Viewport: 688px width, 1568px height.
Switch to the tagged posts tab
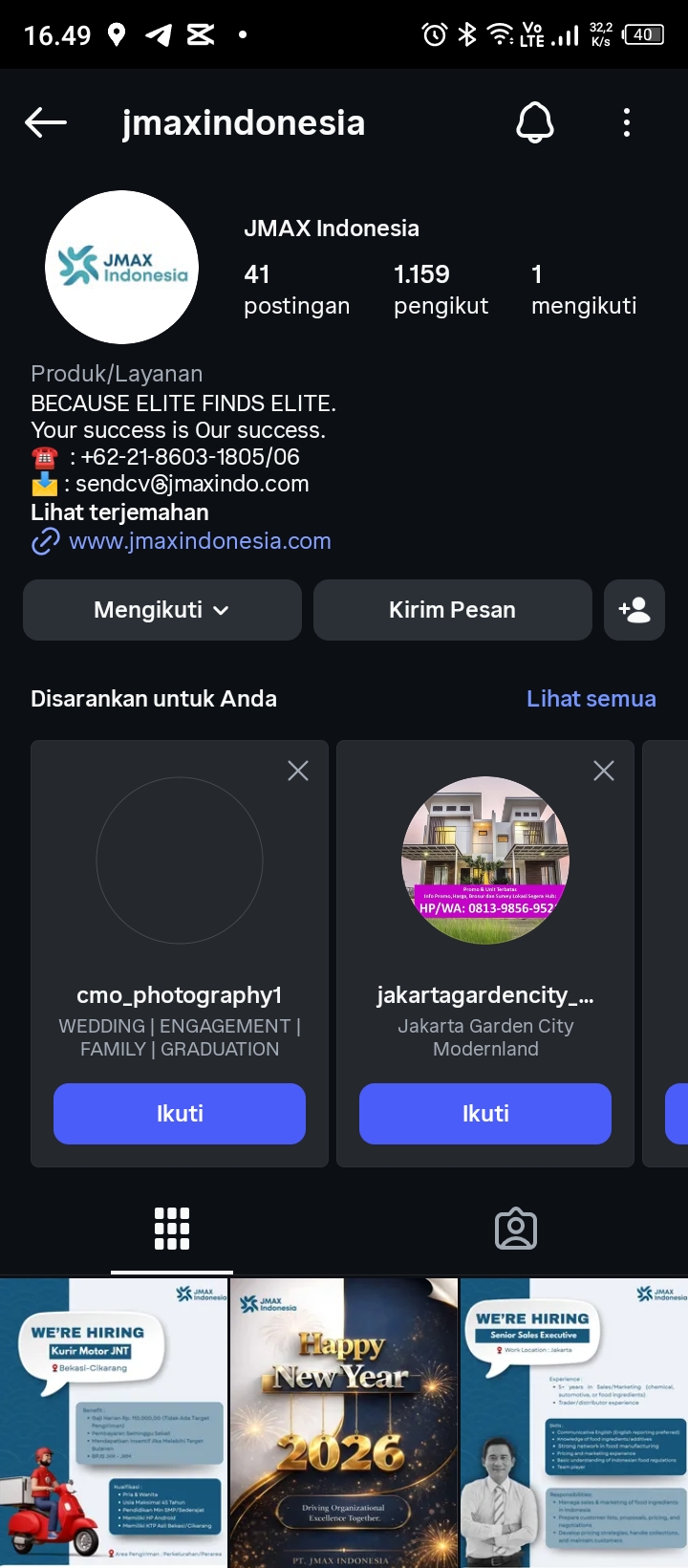pyautogui.click(x=516, y=1230)
